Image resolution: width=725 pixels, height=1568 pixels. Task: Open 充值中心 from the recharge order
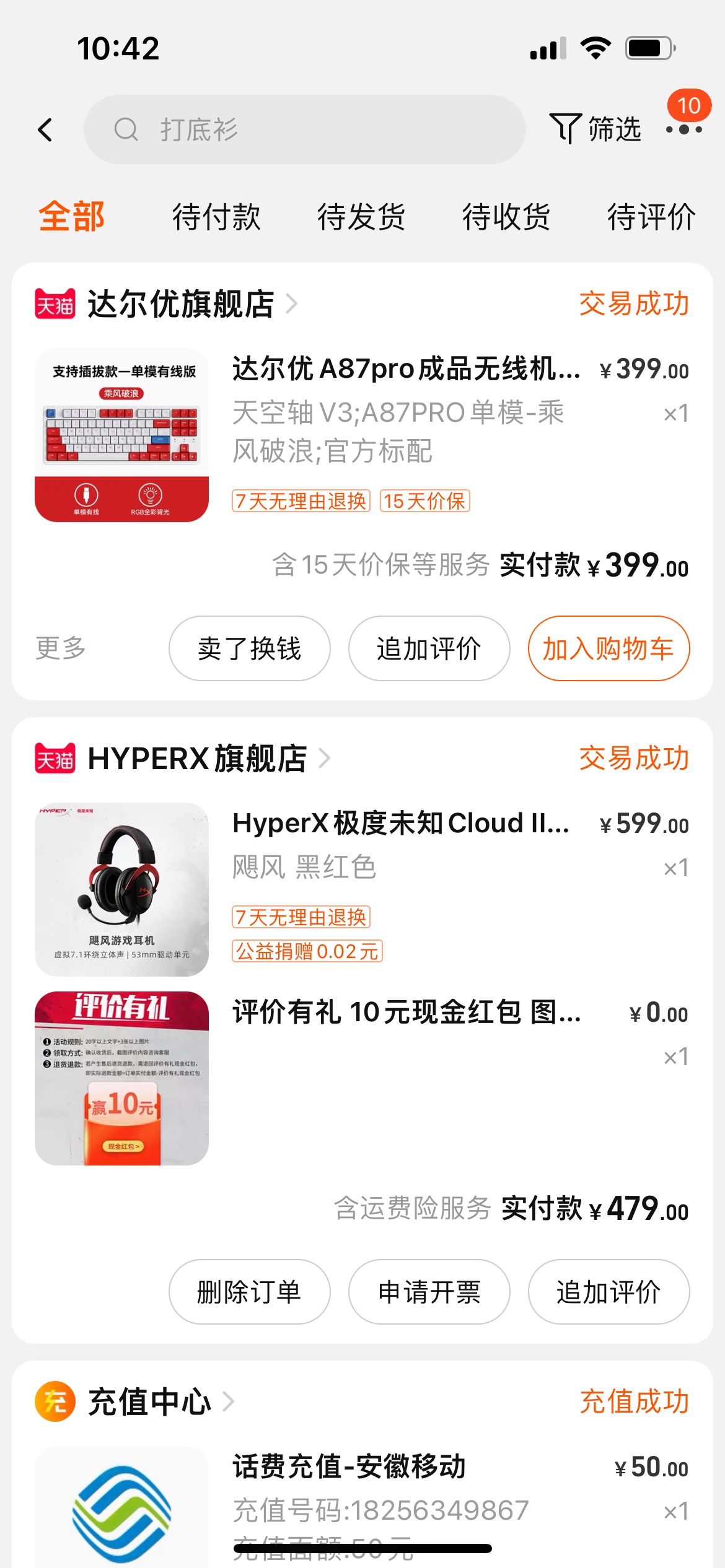150,1401
